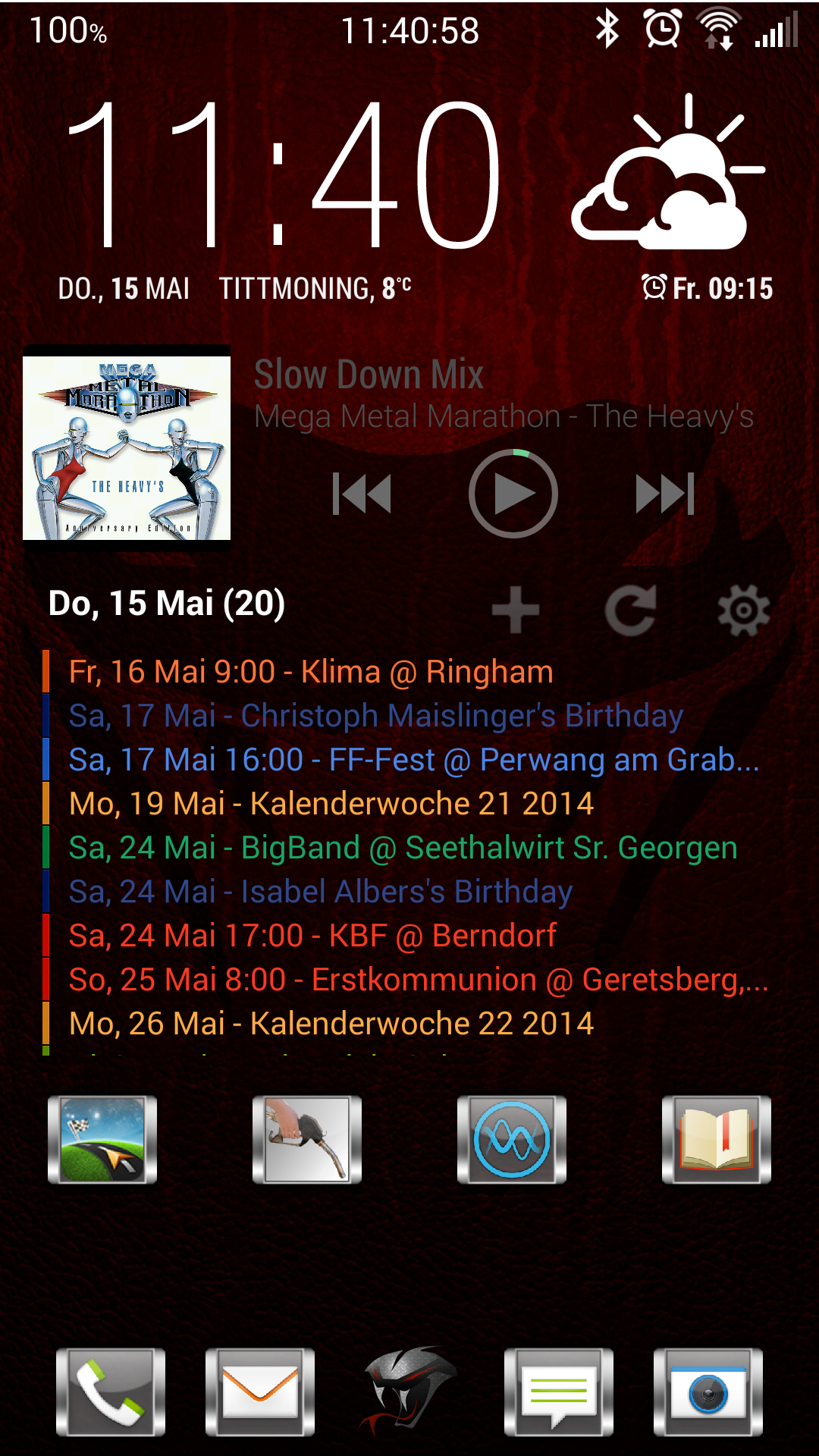Image resolution: width=819 pixels, height=1456 pixels.
Task: Launch the navigation app
Action: tap(102, 1140)
